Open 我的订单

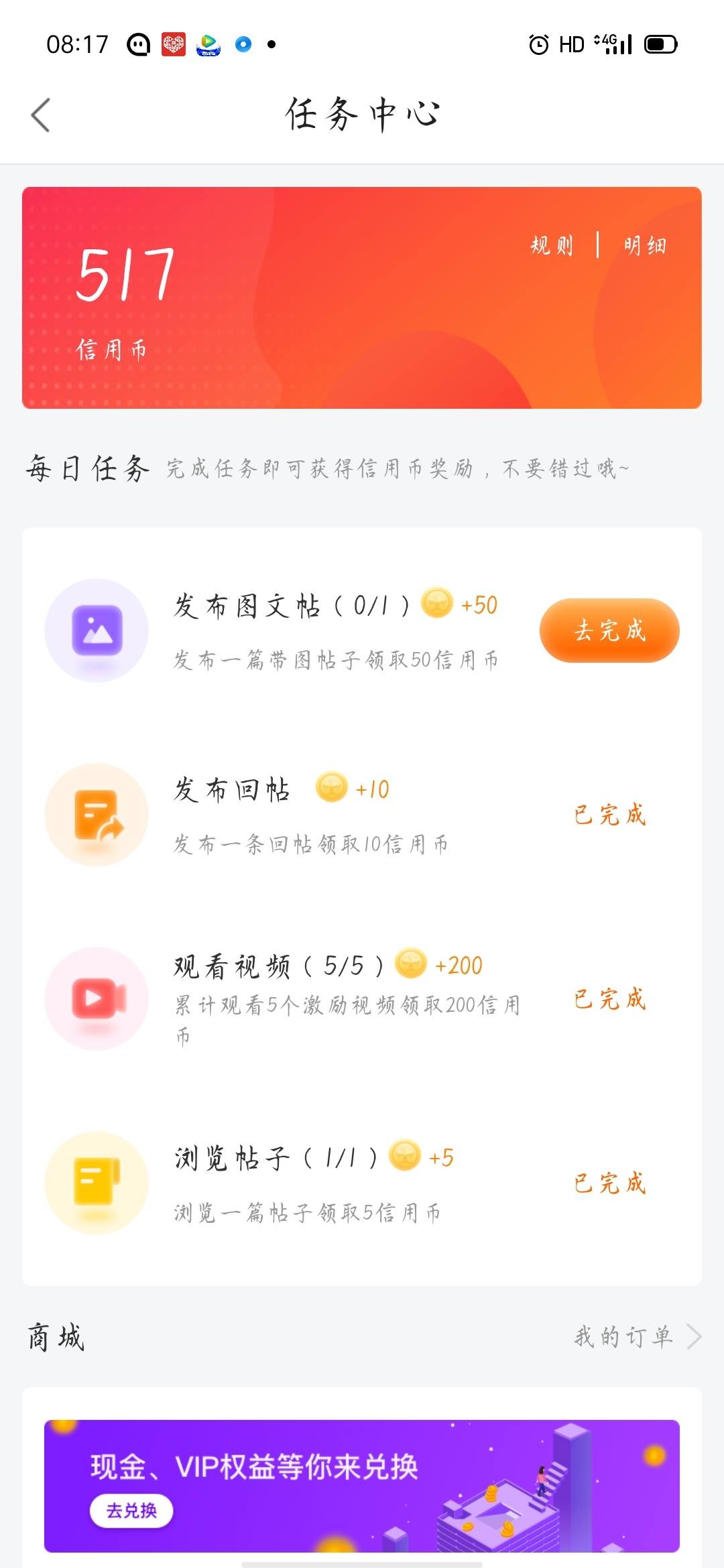point(637,1337)
